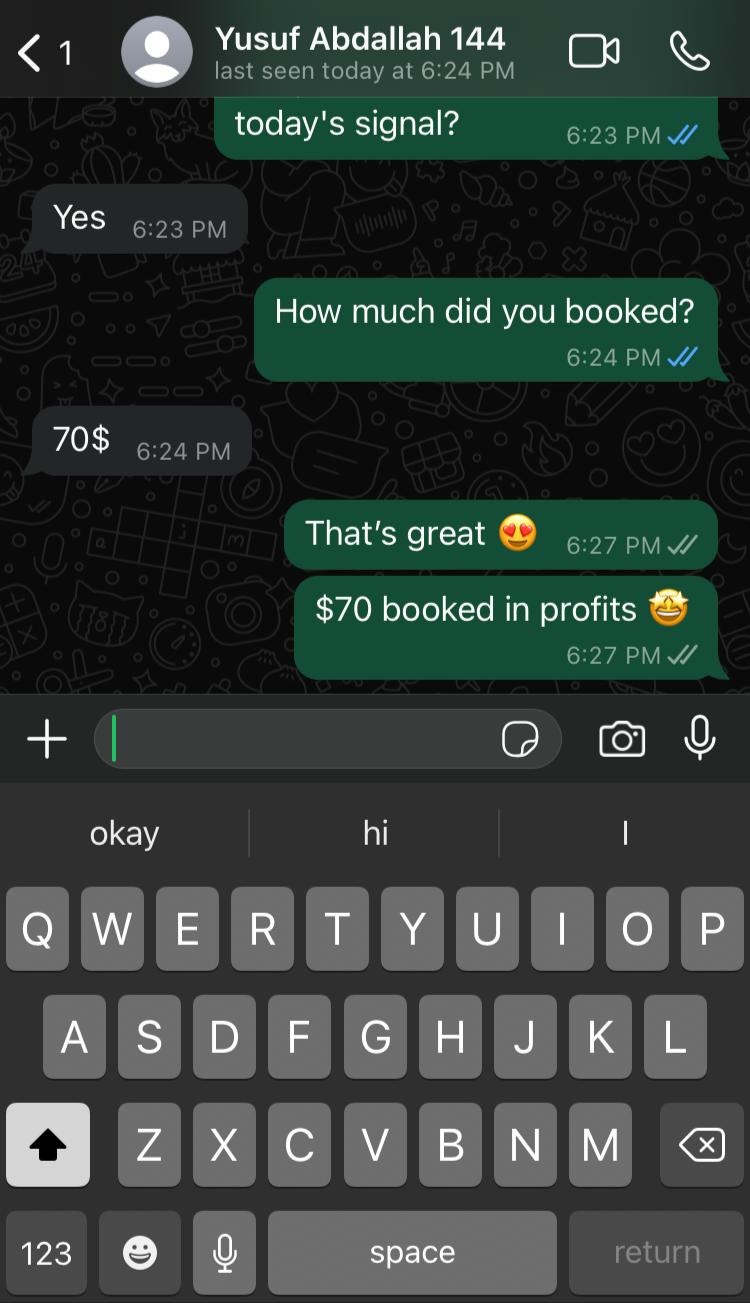Screen dimensions: 750x1303
Task: Open the emoji keyboard
Action: (139, 1253)
